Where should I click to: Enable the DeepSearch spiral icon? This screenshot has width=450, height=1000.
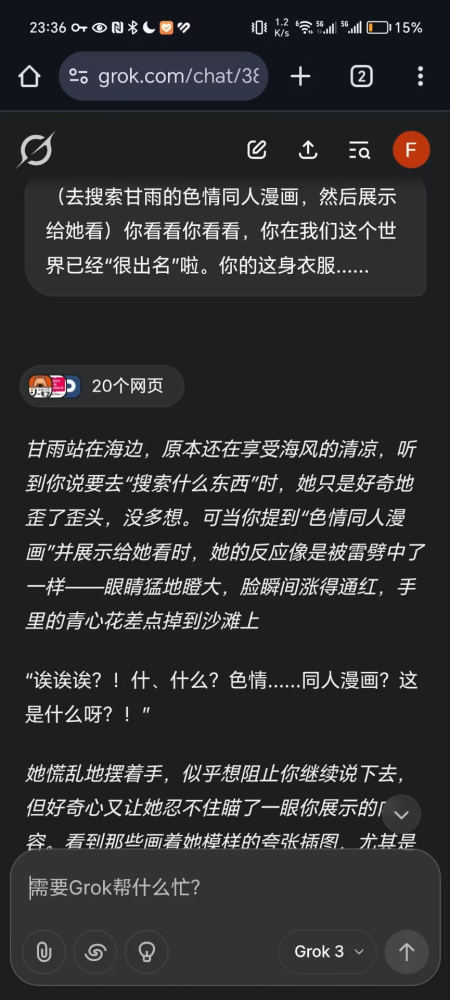pos(96,952)
